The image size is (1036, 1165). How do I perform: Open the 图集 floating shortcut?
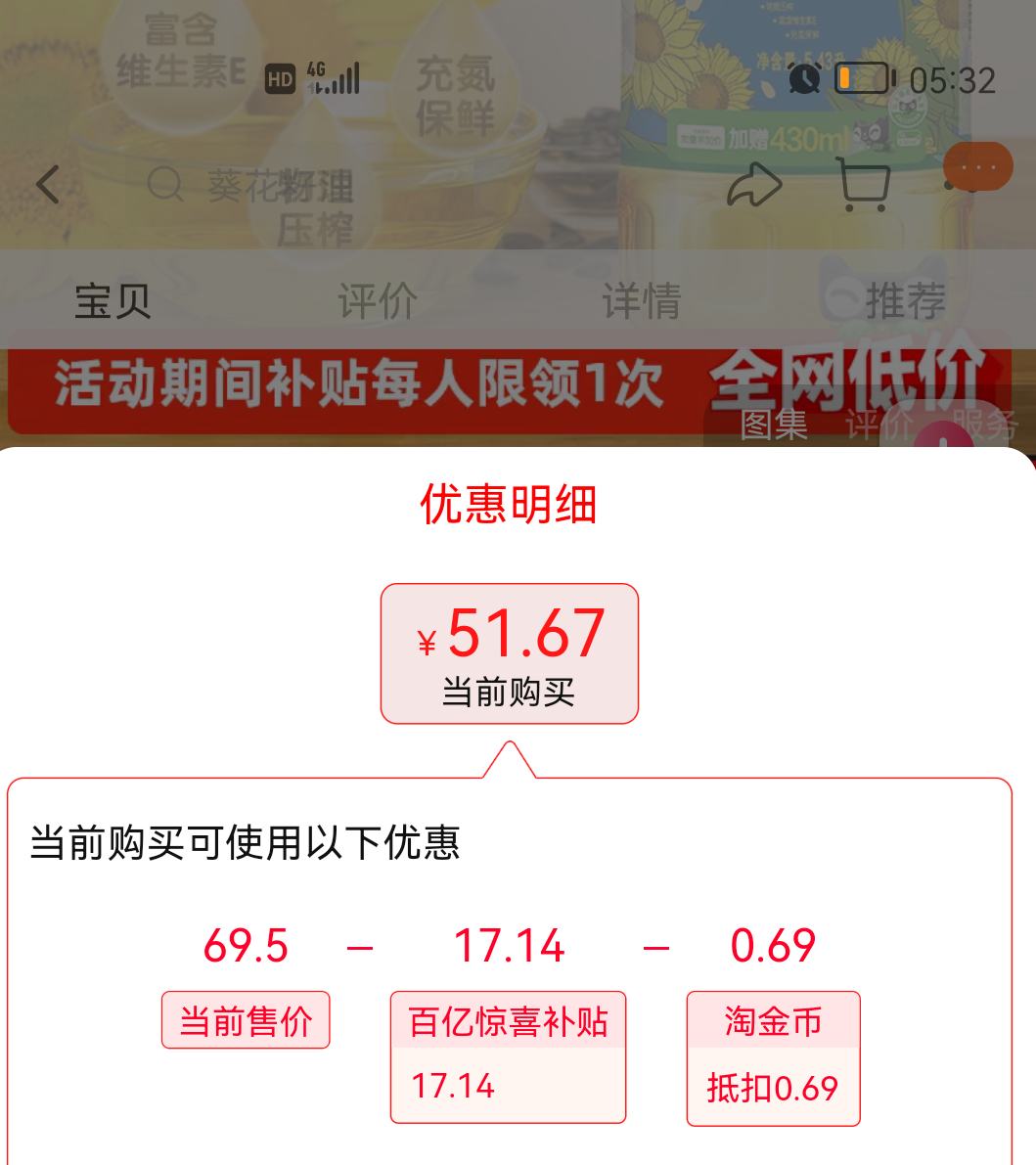point(778,425)
